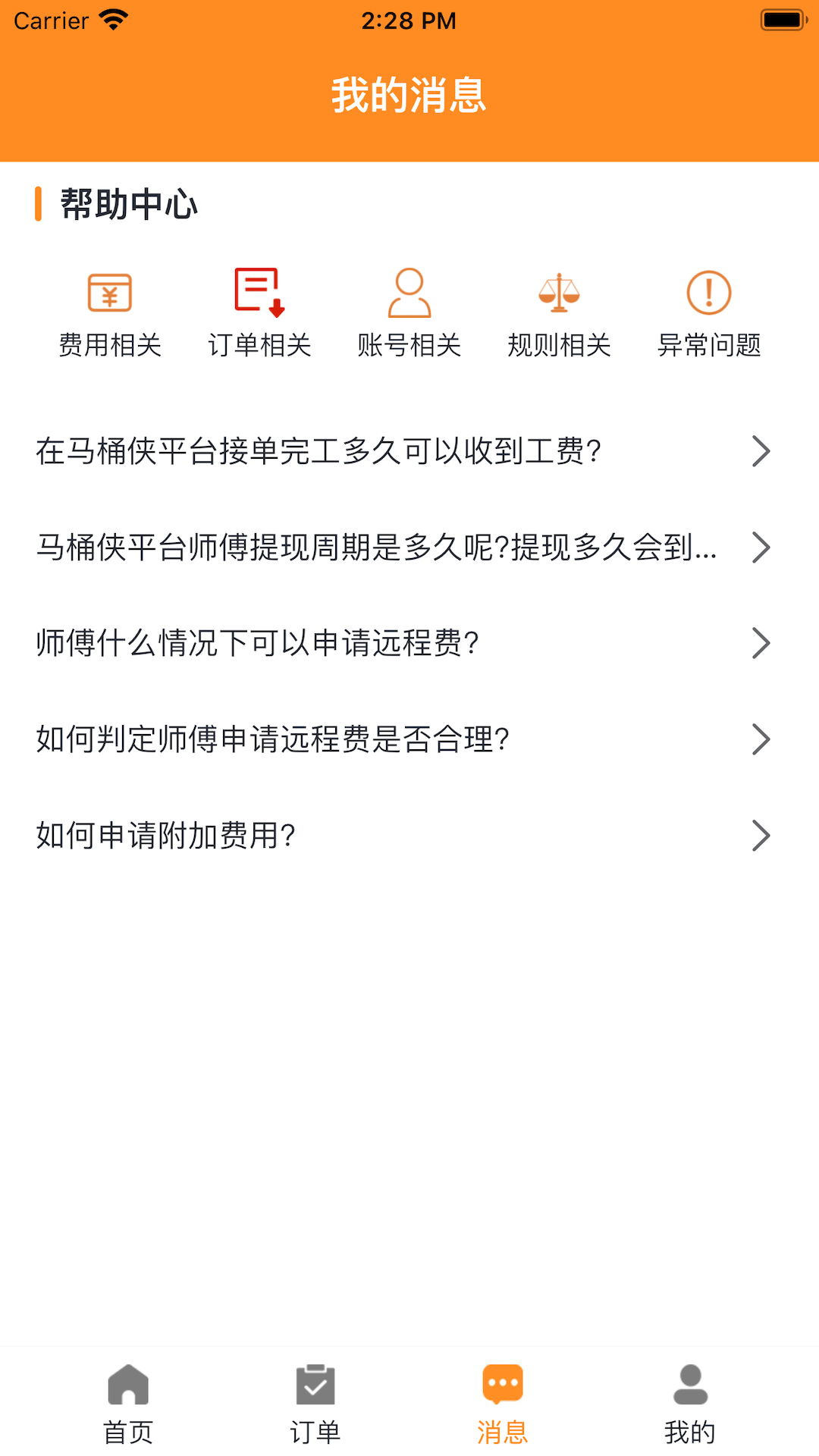Expand the question about receiving wages after completing orders
Viewport: 819px width, 1456px height.
[x=761, y=450]
